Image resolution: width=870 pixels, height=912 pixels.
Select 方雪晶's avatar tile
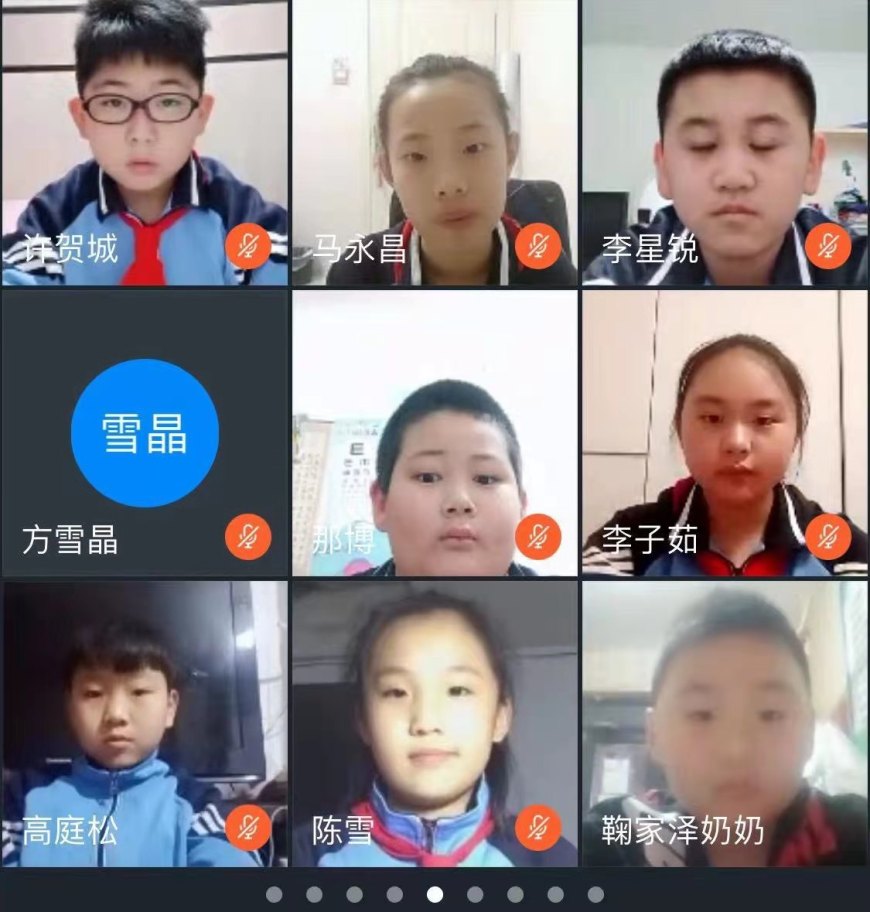click(x=144, y=433)
